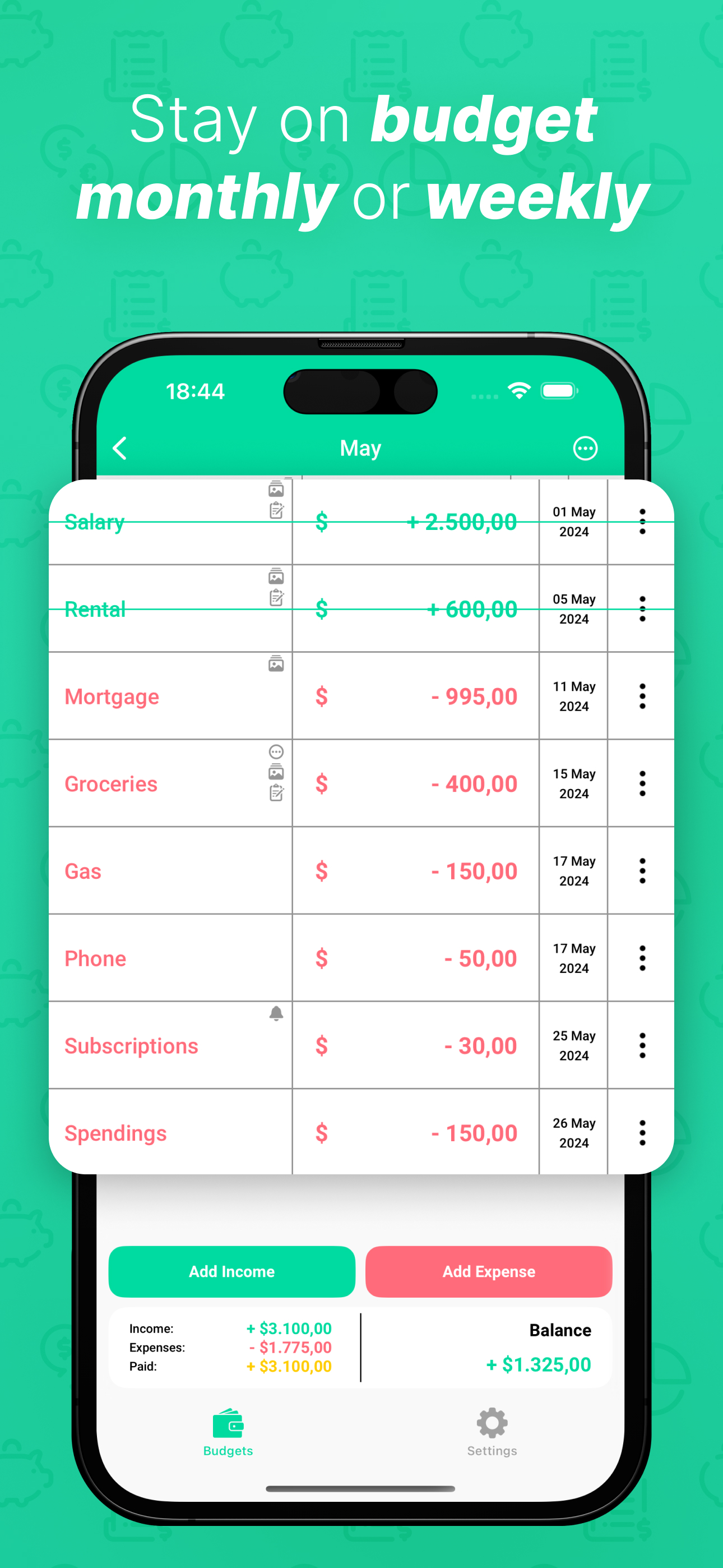This screenshot has height=1568, width=723.
Task: Expand the kebab menu on the Phone row
Action: pos(642,958)
